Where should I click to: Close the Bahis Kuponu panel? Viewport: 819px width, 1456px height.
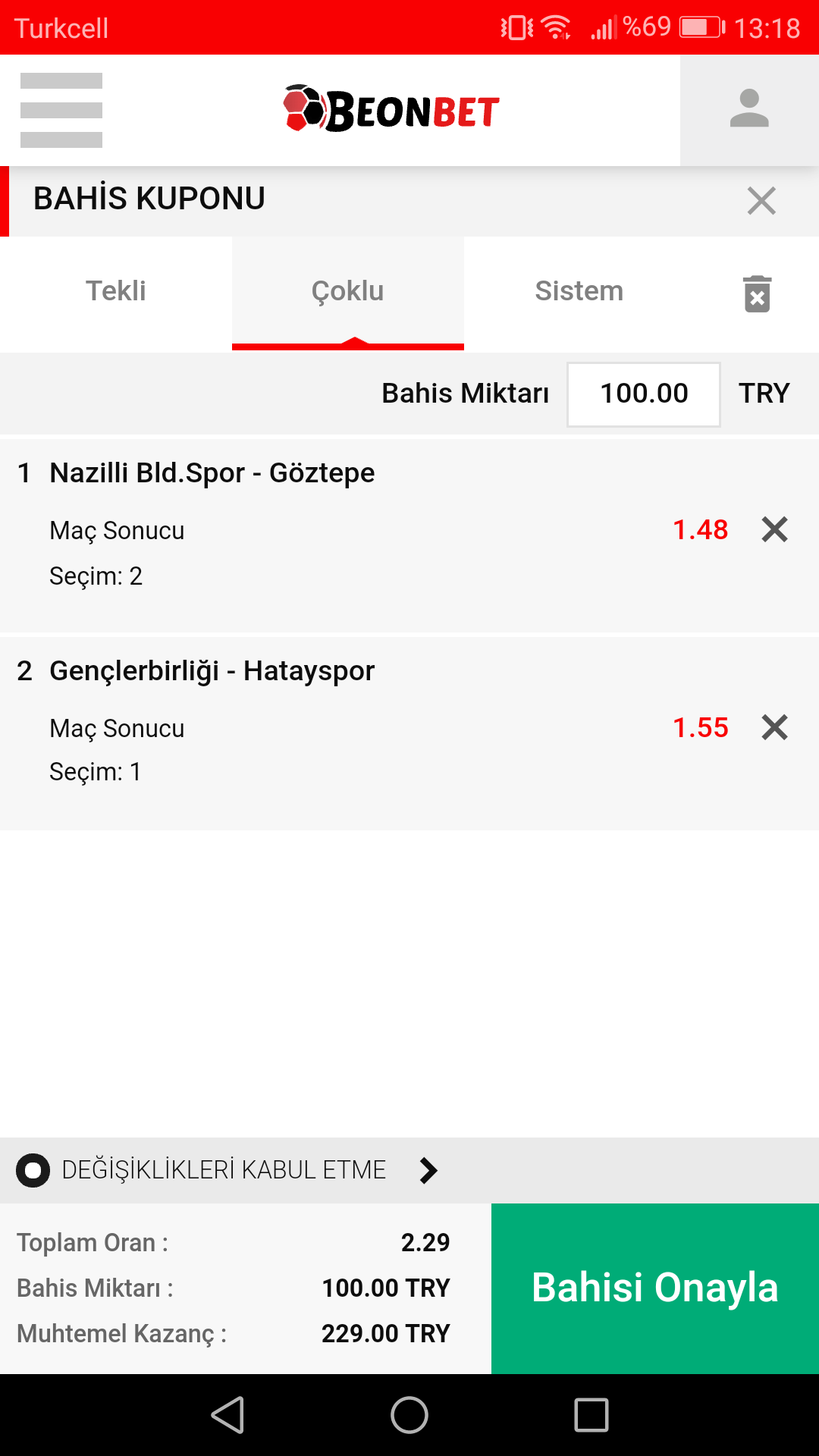click(761, 201)
